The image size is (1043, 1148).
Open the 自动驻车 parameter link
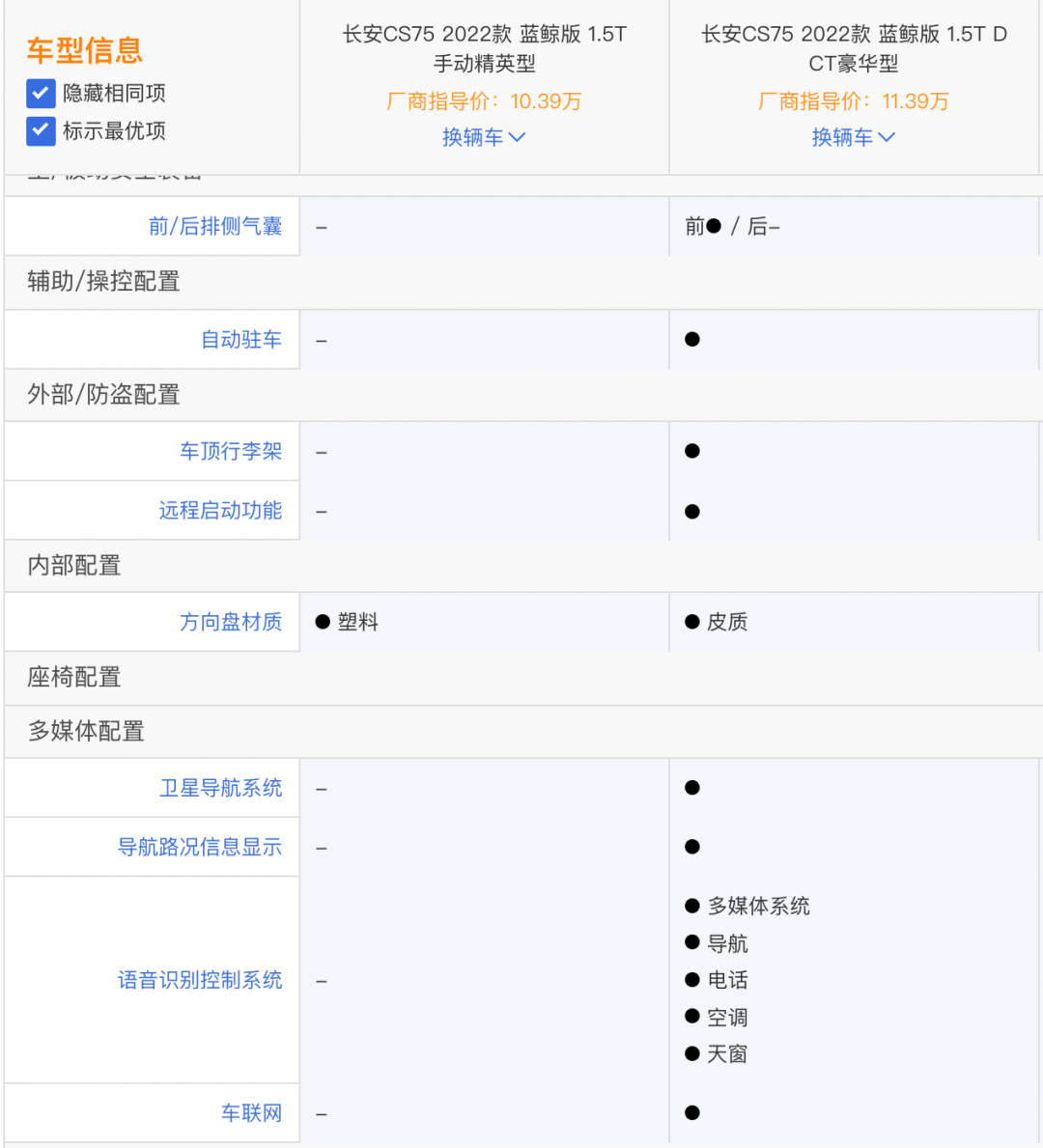[240, 340]
